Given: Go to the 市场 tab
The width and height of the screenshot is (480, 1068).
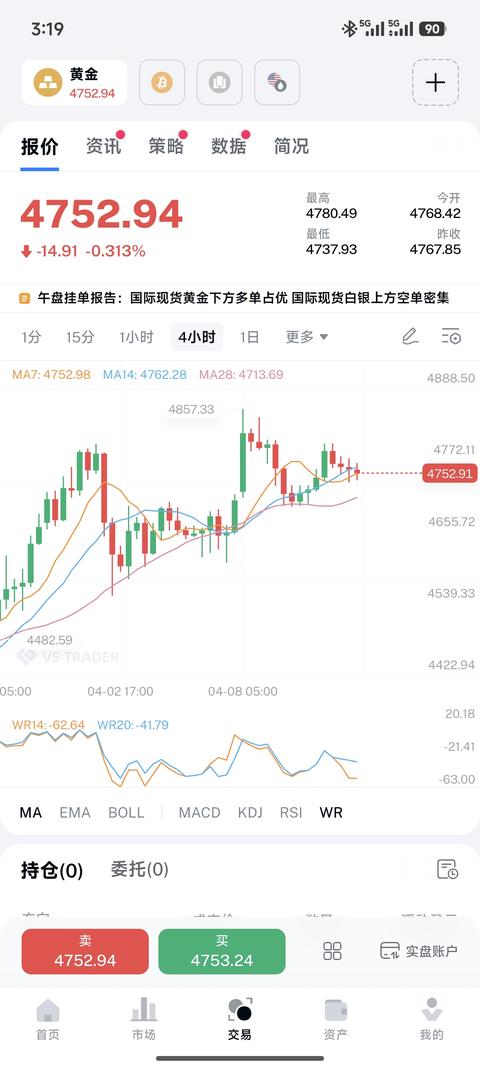Looking at the screenshot, I should [144, 1019].
